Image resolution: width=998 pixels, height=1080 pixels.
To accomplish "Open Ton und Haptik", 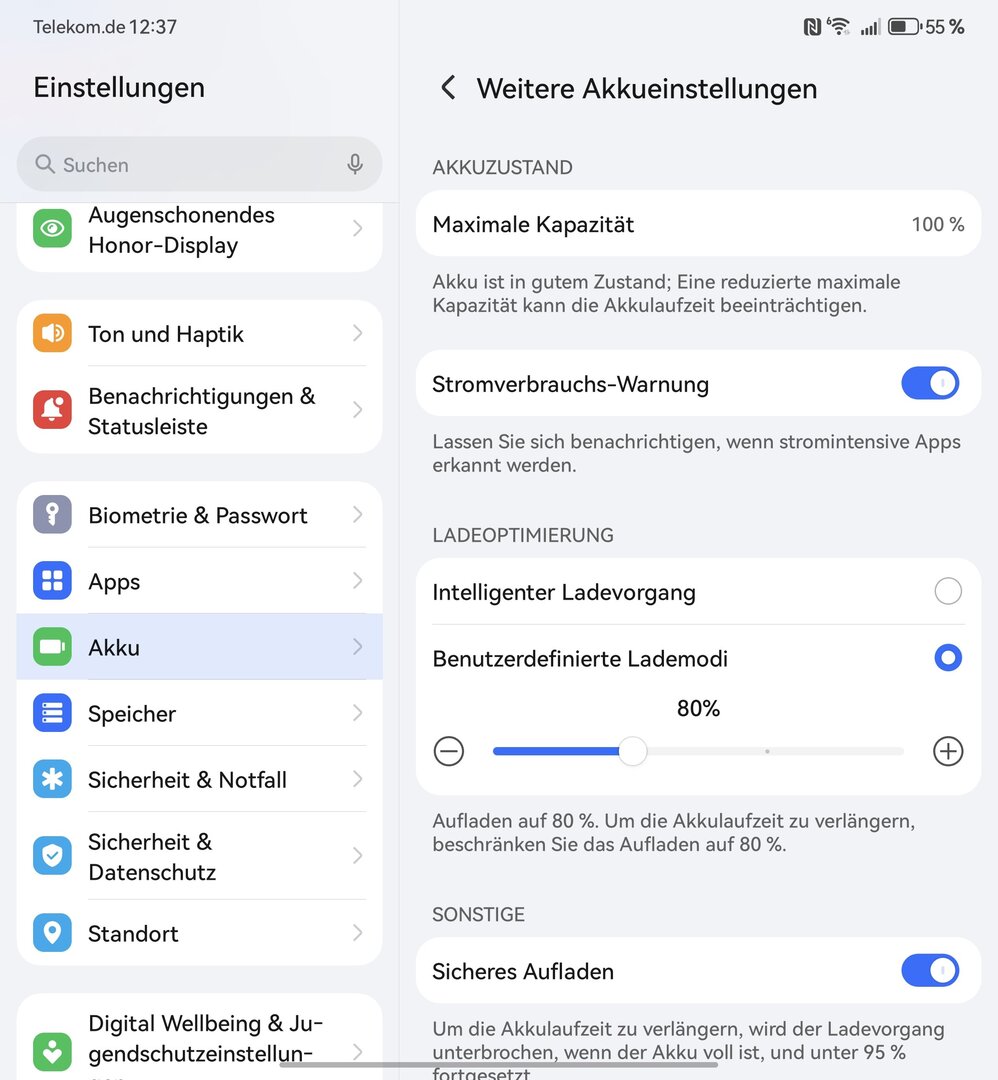I will (200, 334).
